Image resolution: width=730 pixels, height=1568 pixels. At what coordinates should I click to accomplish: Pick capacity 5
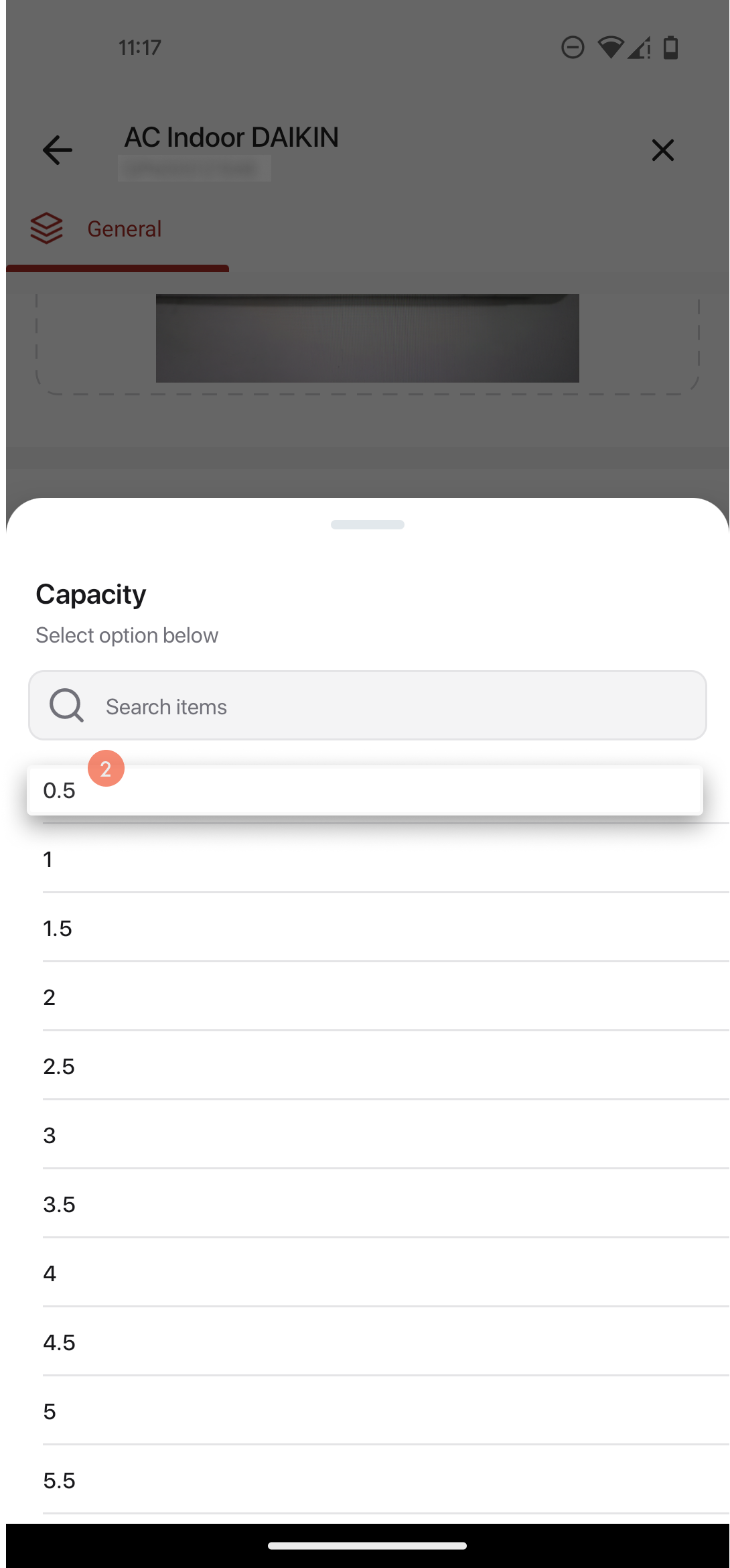pos(386,1411)
